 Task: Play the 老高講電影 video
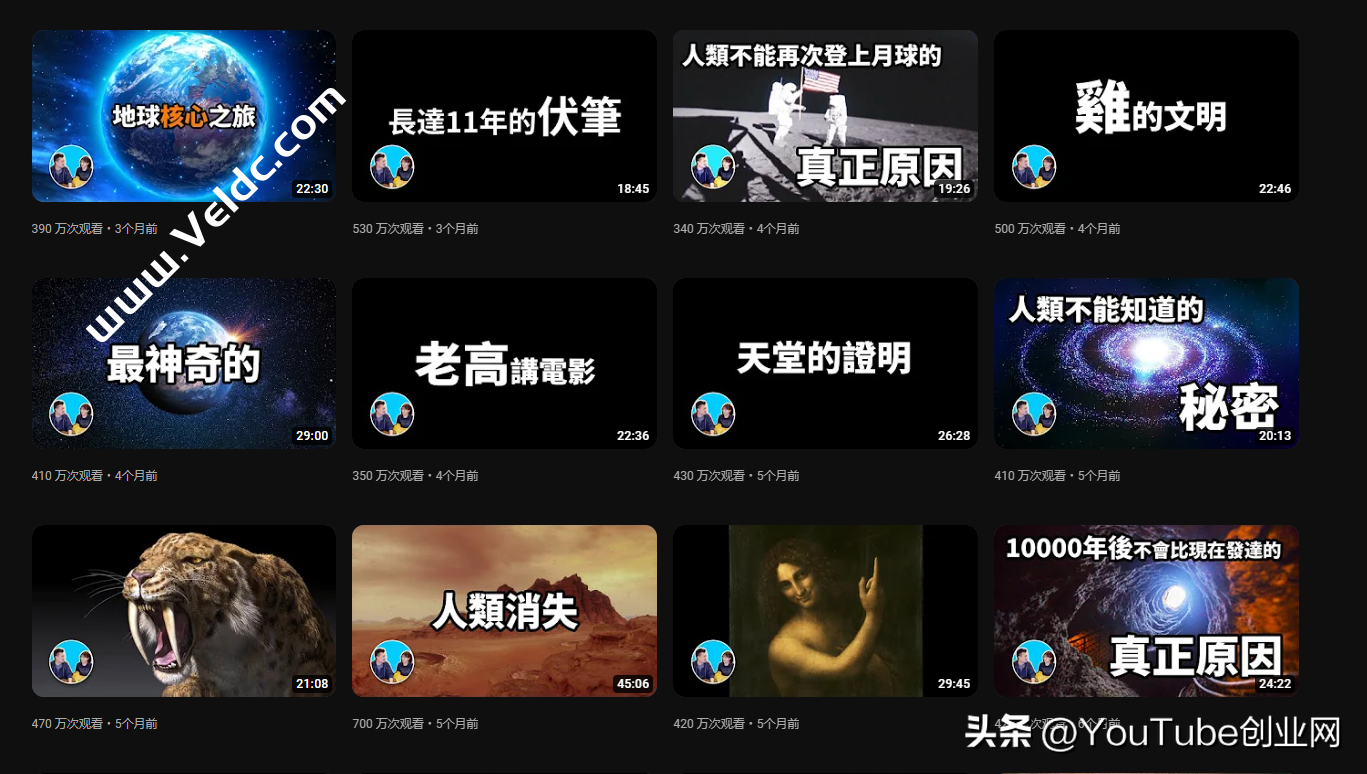[x=504, y=363]
